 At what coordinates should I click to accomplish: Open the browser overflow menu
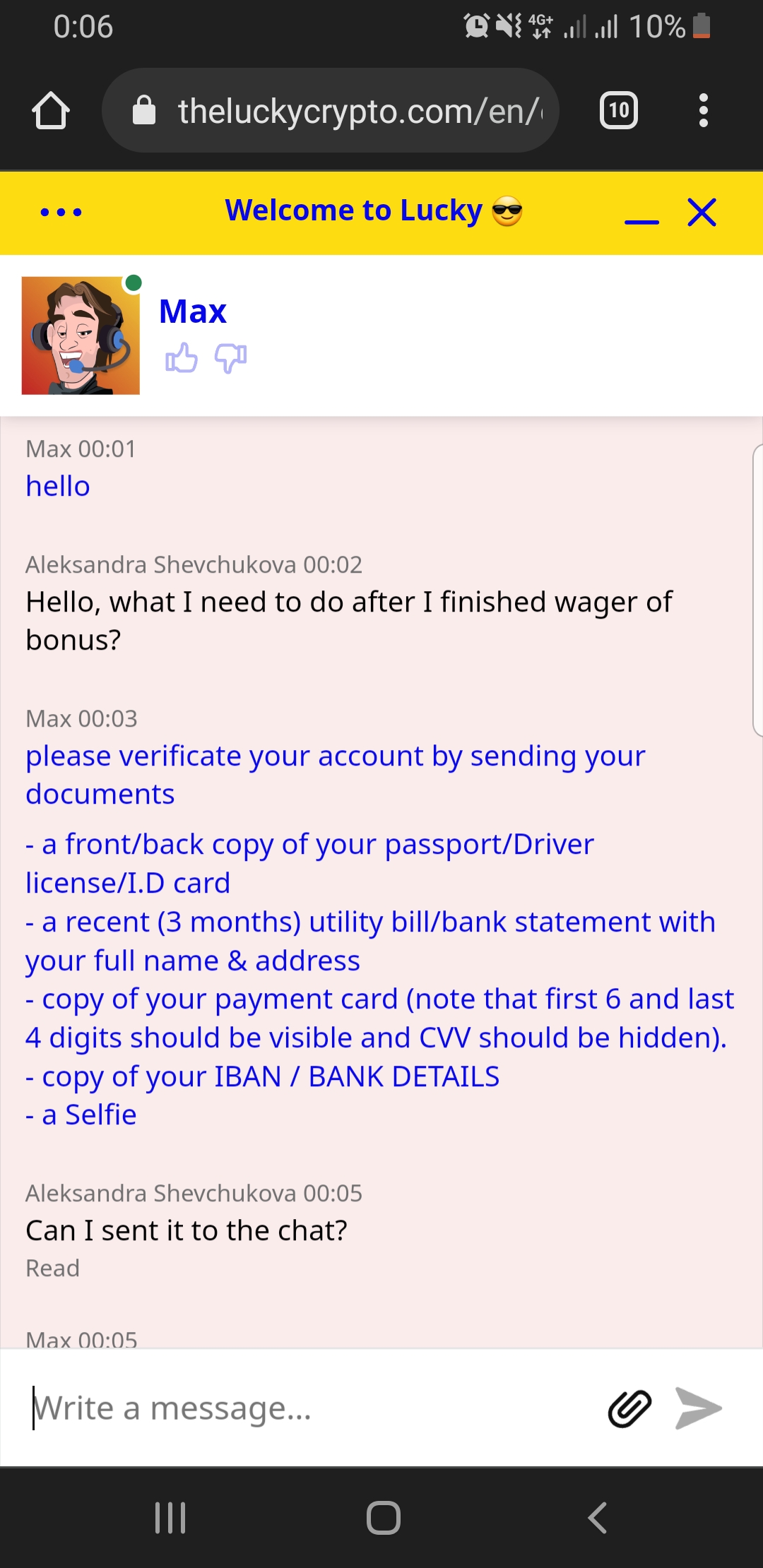click(702, 111)
